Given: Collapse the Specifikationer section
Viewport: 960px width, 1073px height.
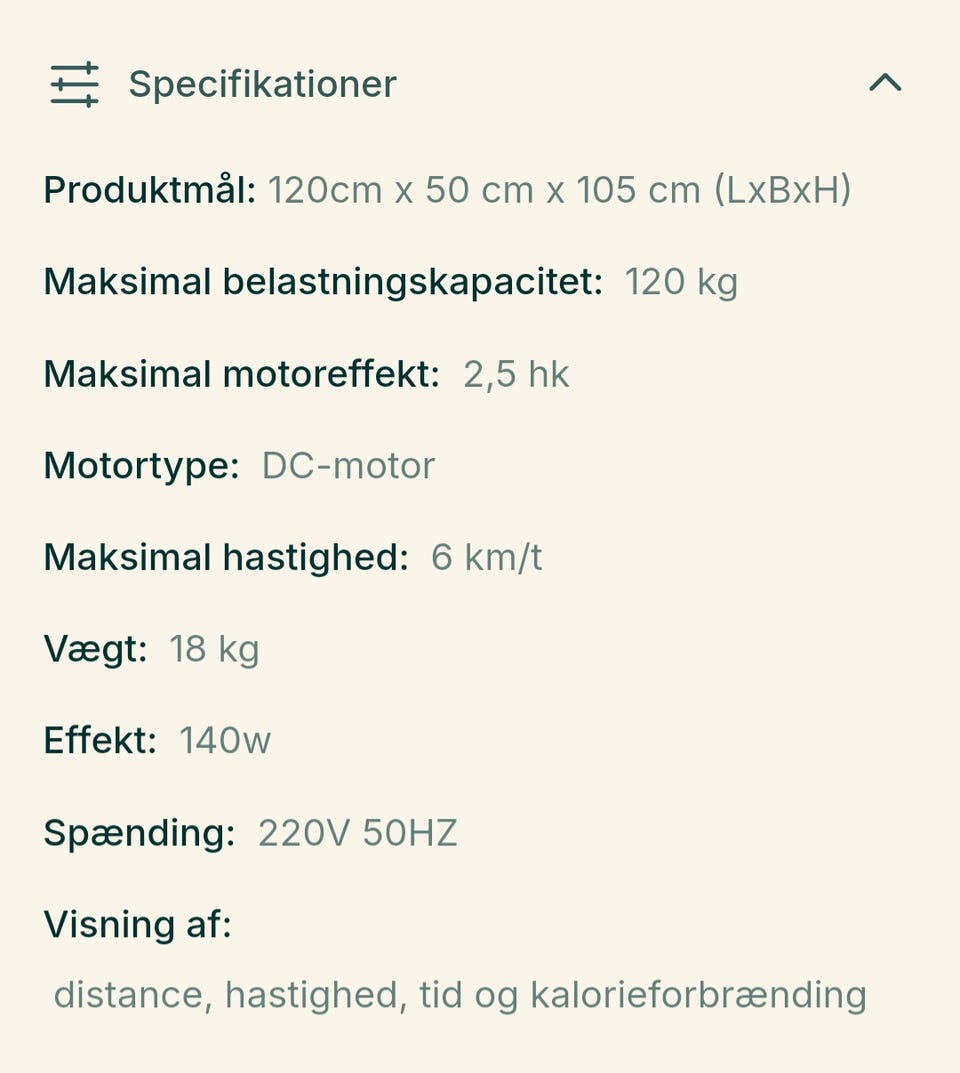Looking at the screenshot, I should click(883, 84).
